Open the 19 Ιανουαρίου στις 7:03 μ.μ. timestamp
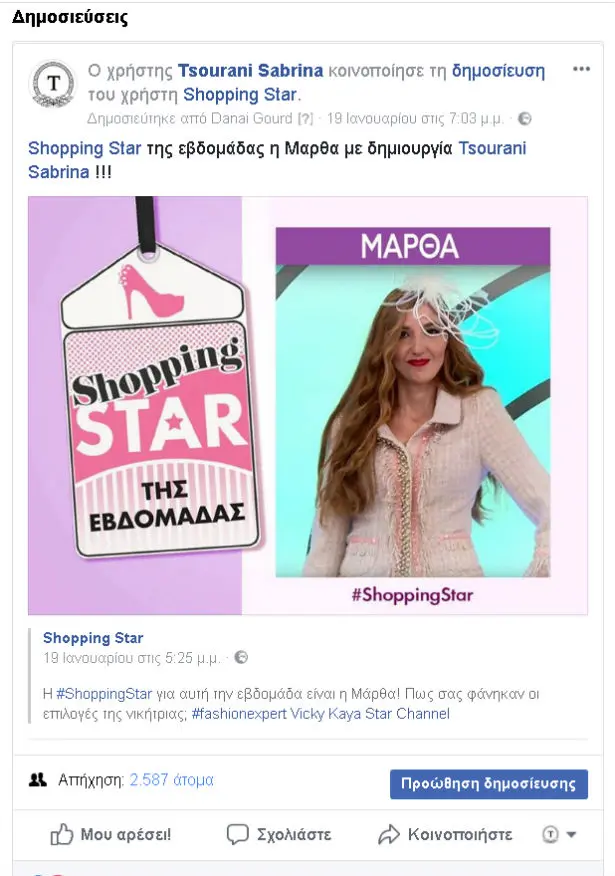The width and height of the screenshot is (615, 876). tap(415, 119)
